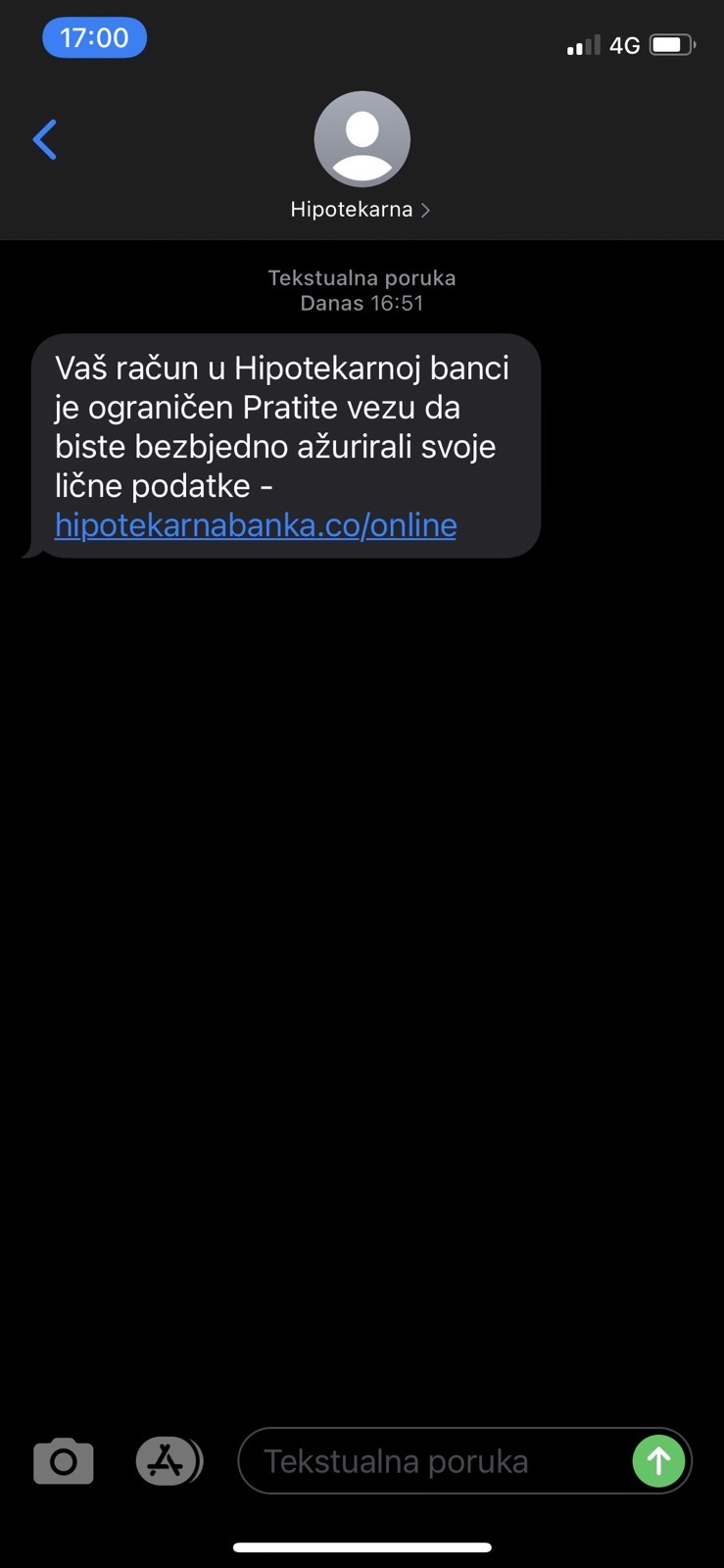
Task: Open the App Store apps drawer
Action: point(169,1461)
